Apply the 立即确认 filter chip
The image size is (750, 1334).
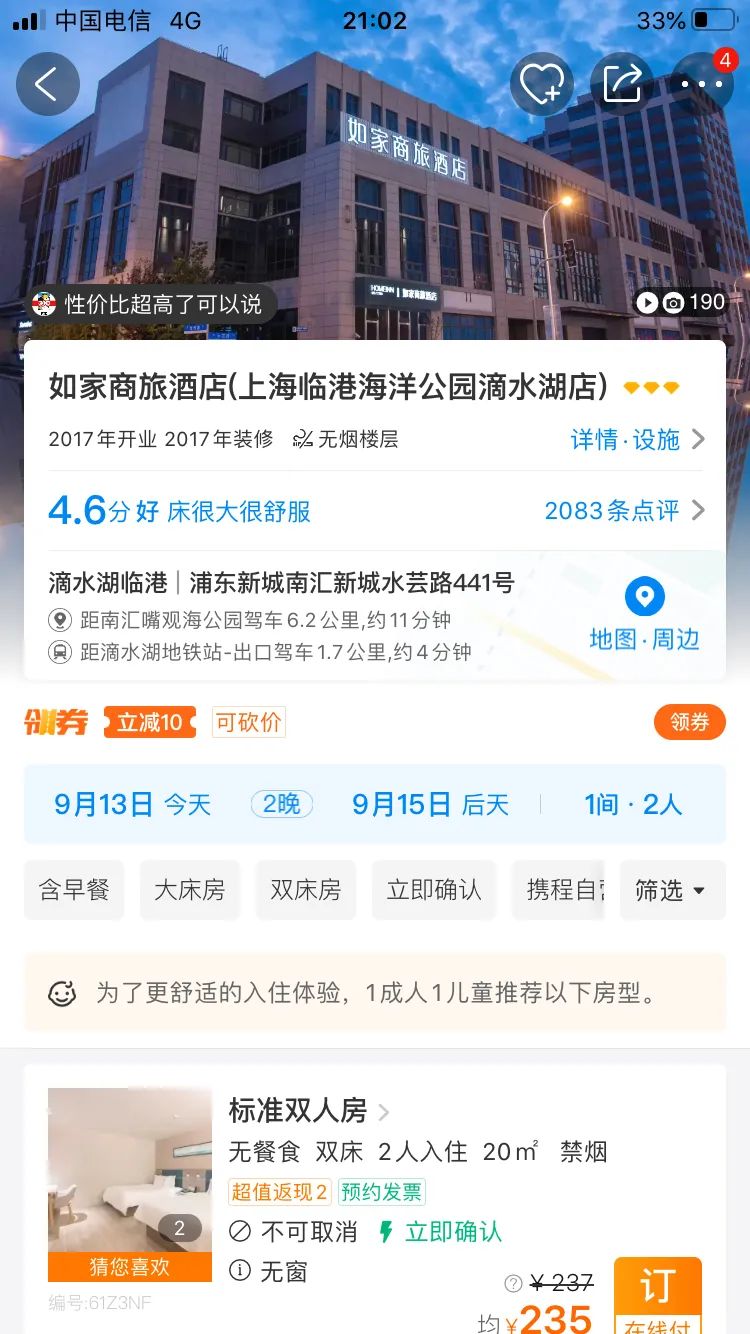434,890
